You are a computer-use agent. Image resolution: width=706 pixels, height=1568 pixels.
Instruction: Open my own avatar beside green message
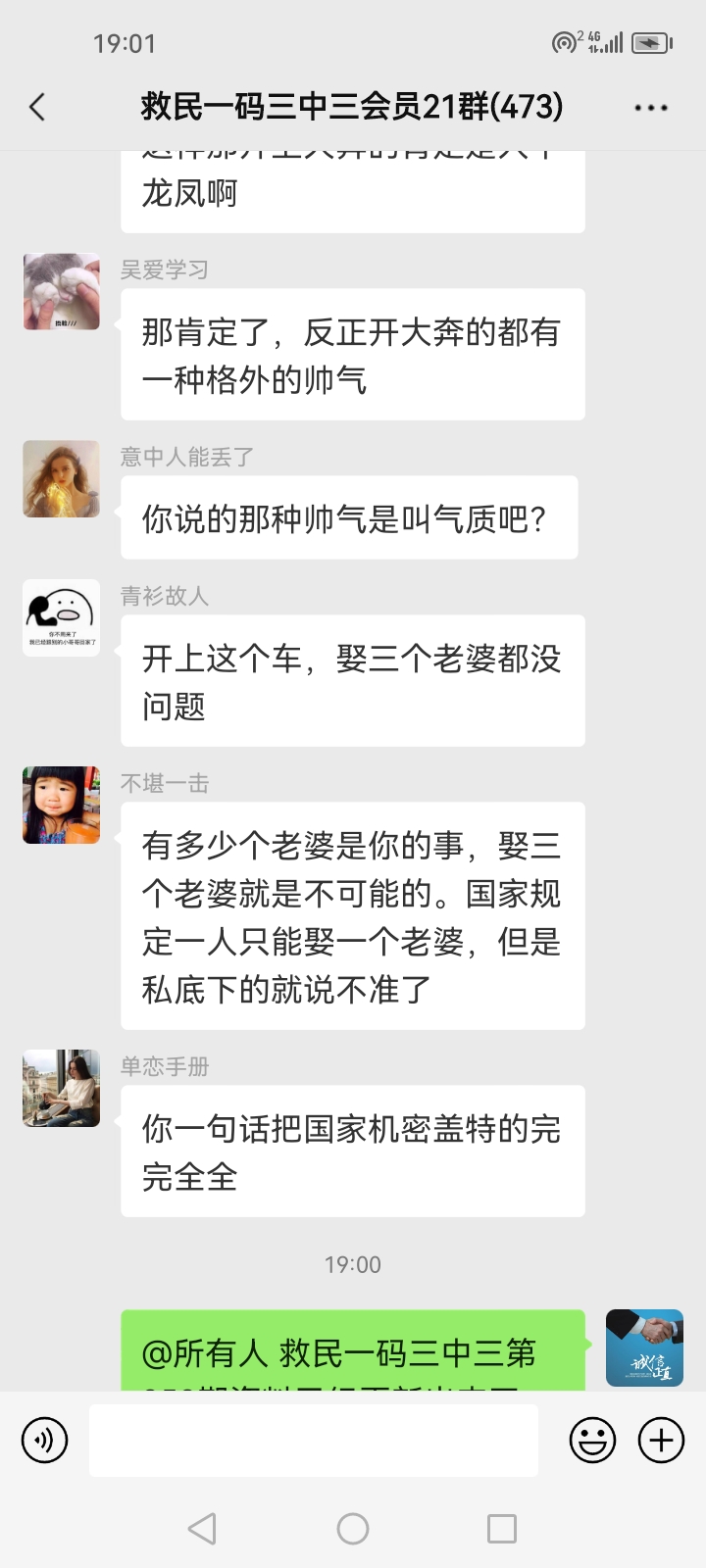click(644, 1347)
